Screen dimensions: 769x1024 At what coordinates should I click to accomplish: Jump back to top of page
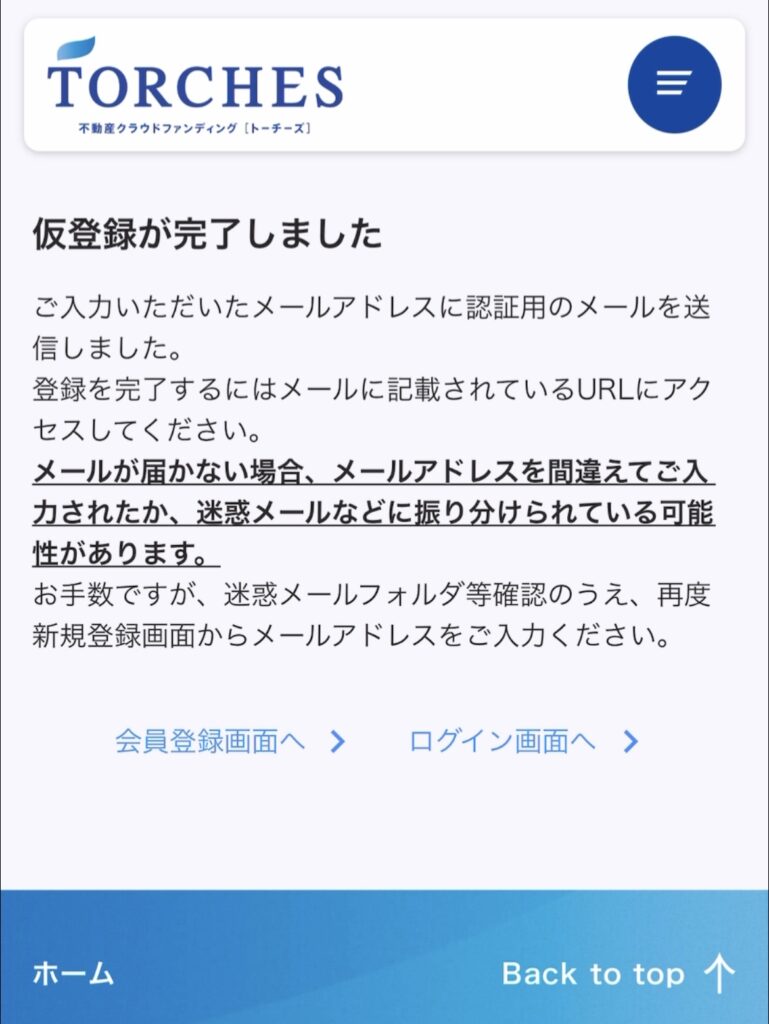tap(618, 973)
